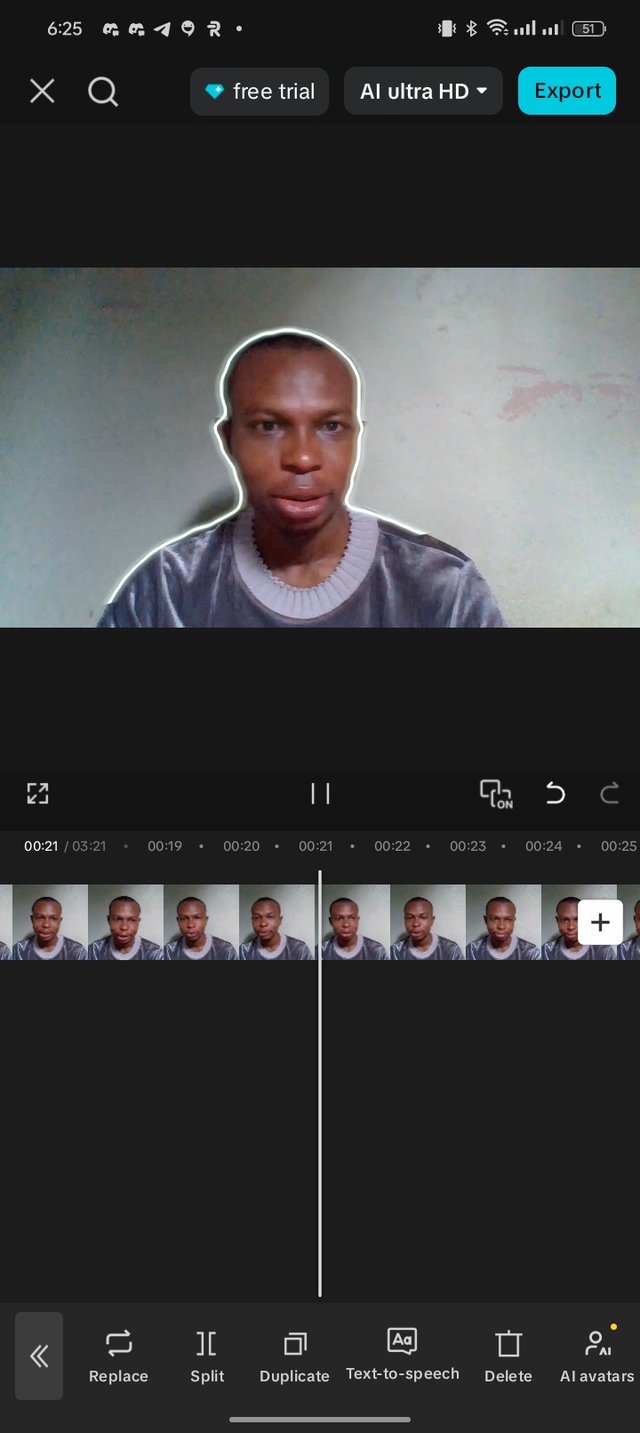The image size is (640, 1433).
Task: Collapse the toolbar with the double-arrow button
Action: pyautogui.click(x=39, y=1356)
